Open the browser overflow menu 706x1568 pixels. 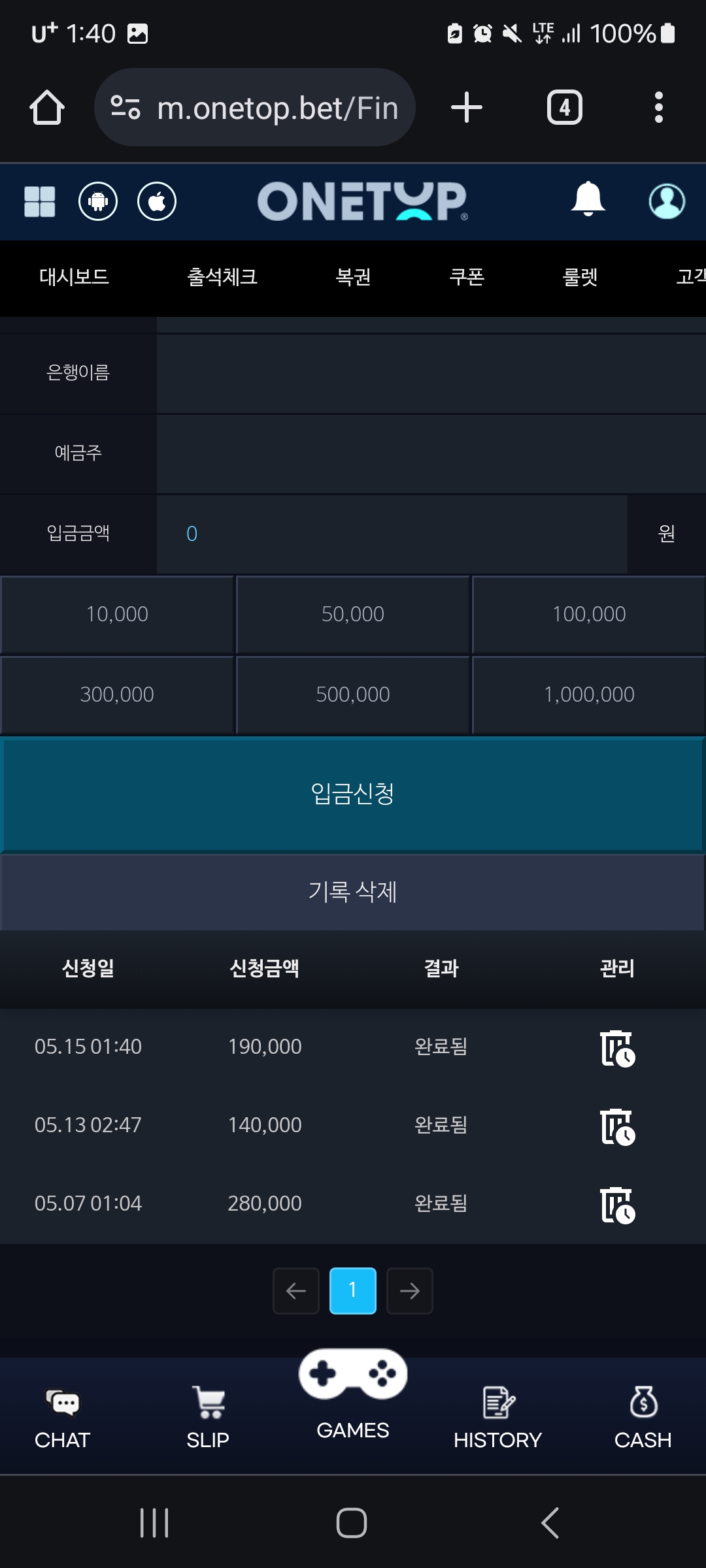point(659,107)
